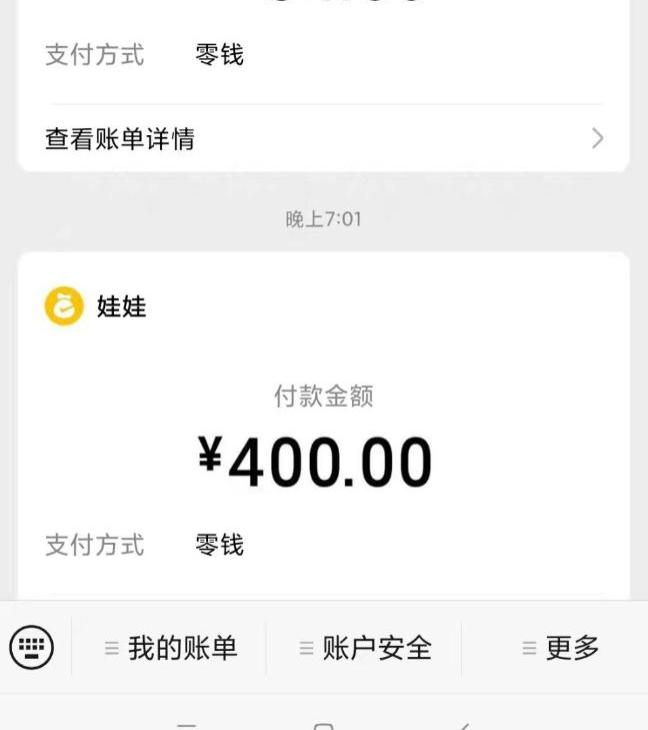The width and height of the screenshot is (648, 730).
Task: Open the 更多 menu
Action: pos(560,648)
